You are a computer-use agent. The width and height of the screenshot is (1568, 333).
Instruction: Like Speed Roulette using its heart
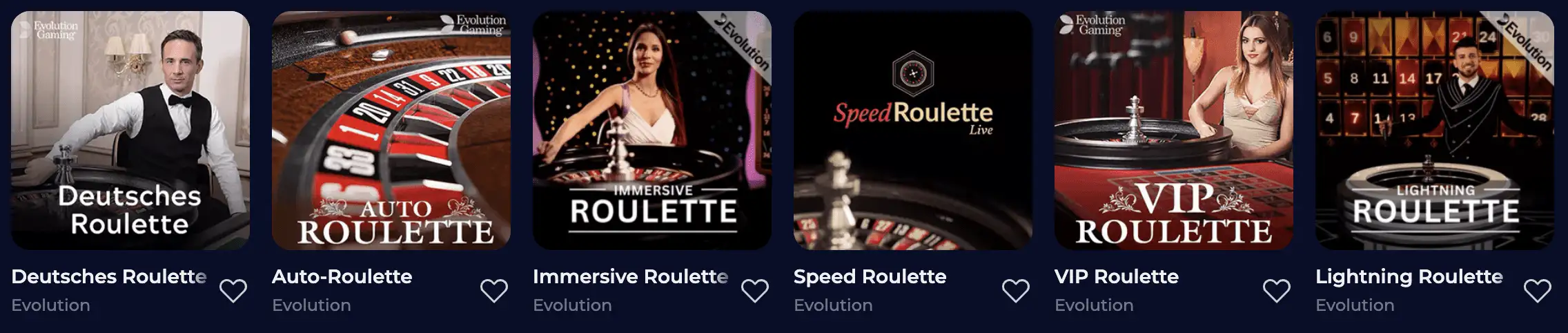click(x=1016, y=291)
